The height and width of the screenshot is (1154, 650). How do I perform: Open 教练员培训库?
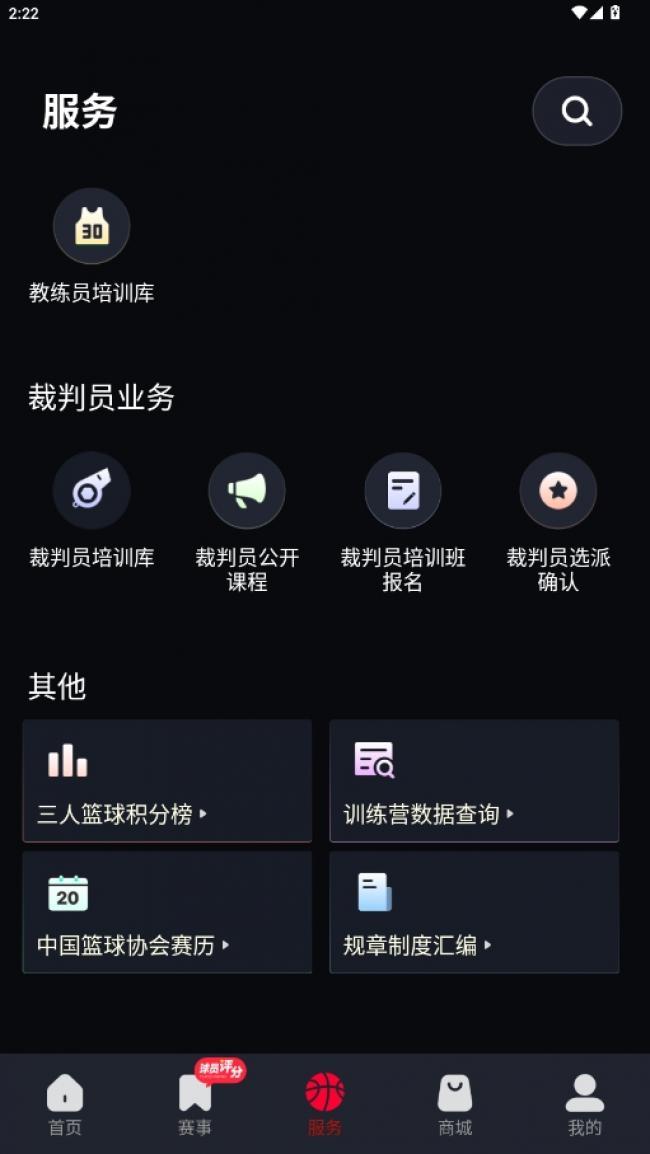pyautogui.click(x=91, y=247)
